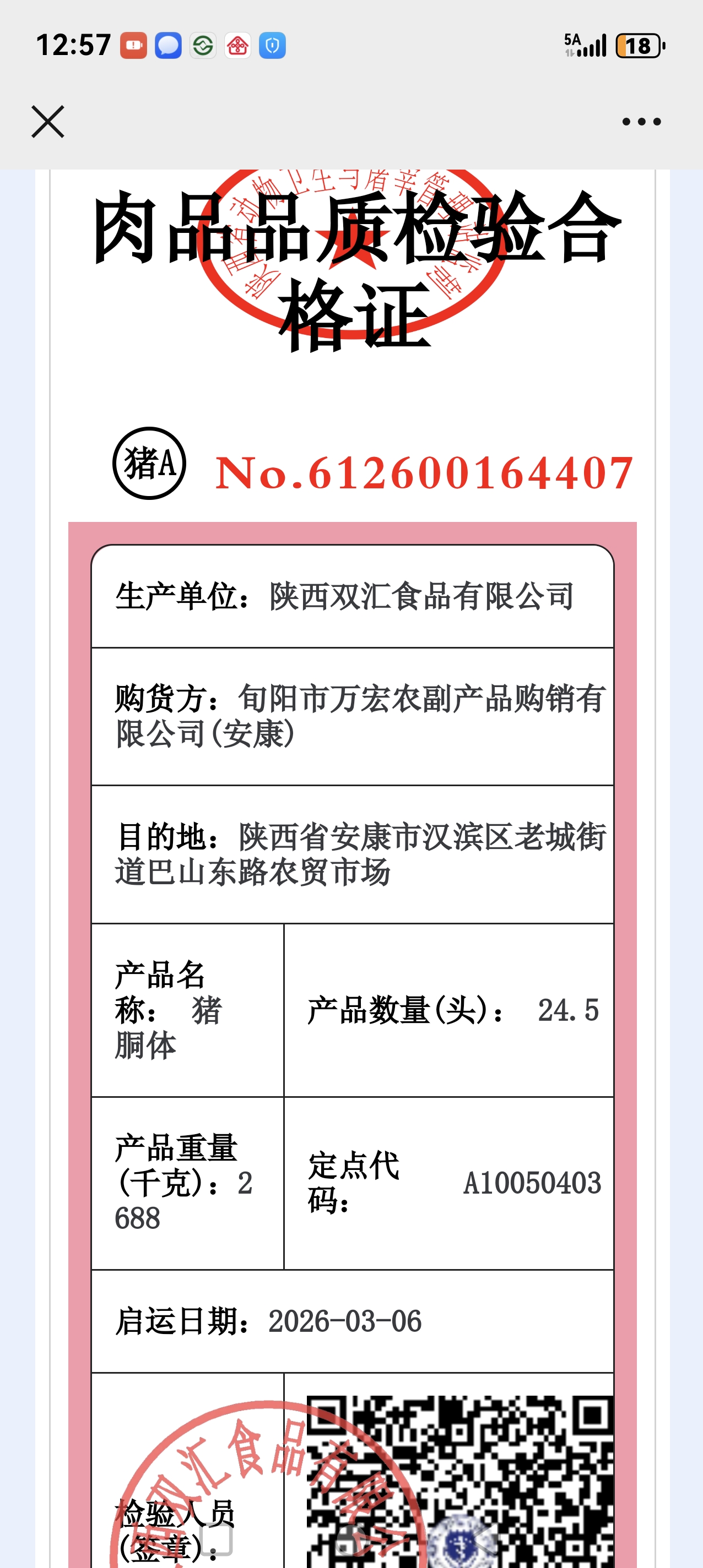Close the certificate page
The height and width of the screenshot is (1568, 703).
(x=47, y=122)
